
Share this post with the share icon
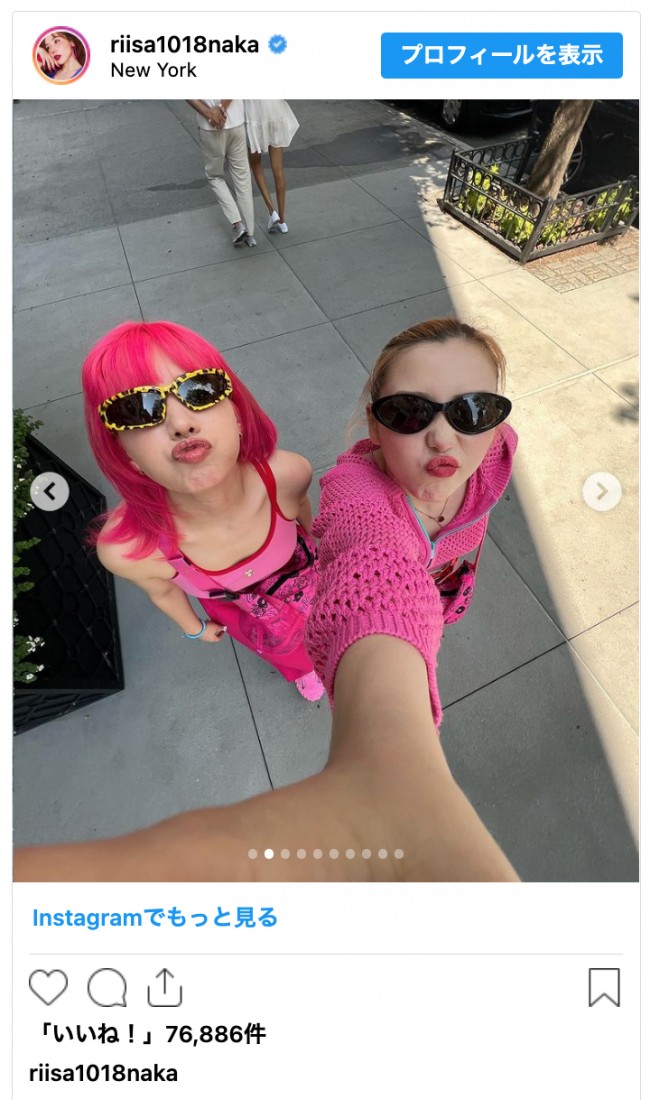click(x=163, y=988)
